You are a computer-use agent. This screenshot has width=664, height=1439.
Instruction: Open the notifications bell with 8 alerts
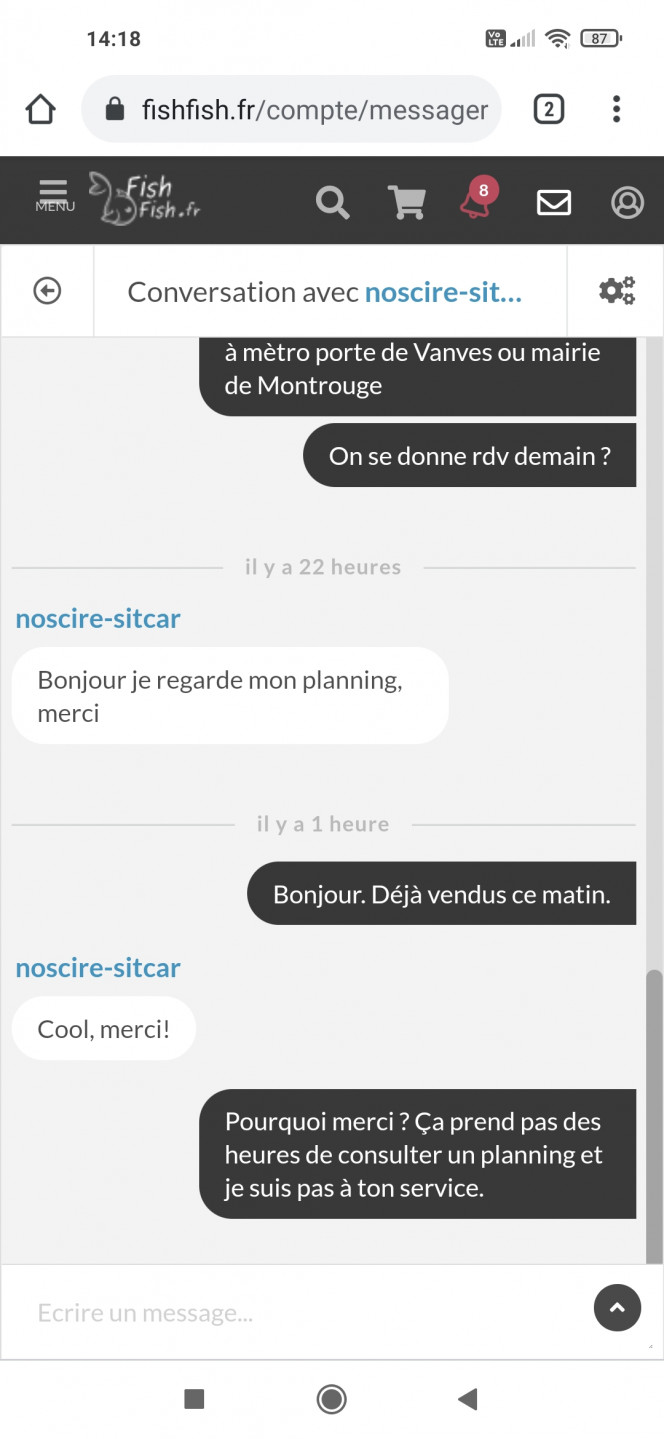click(x=478, y=198)
